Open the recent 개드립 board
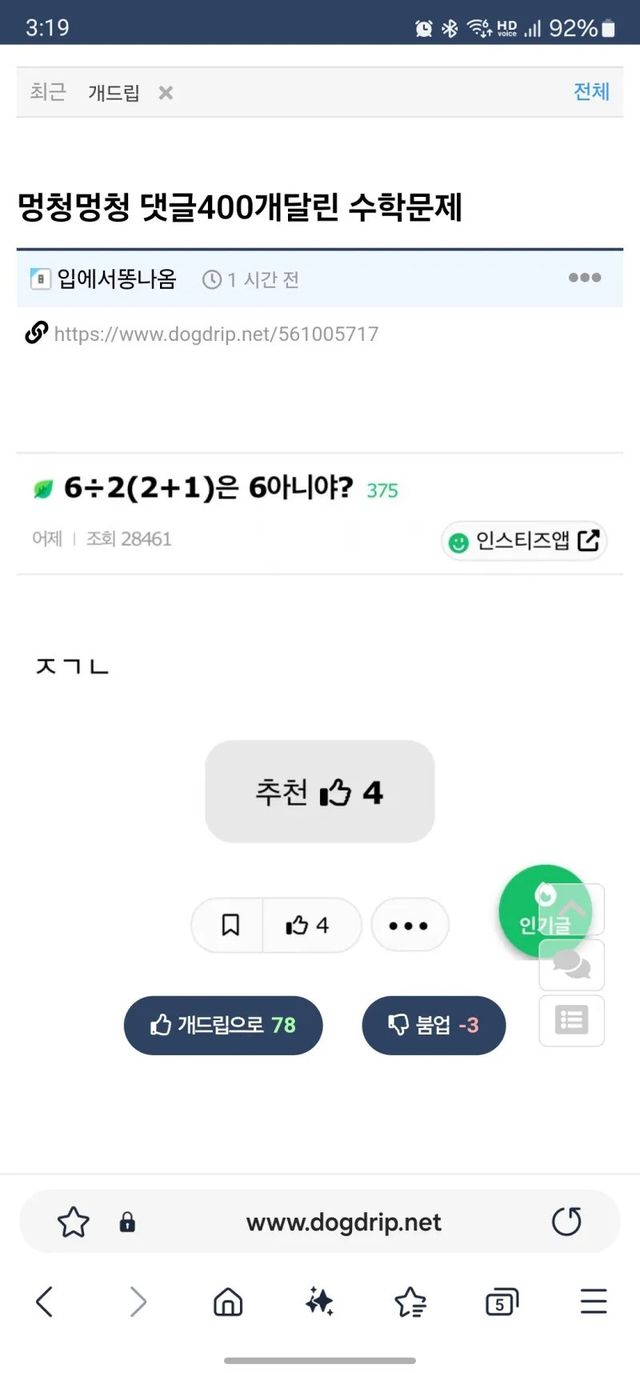This screenshot has height=1373, width=640. click(114, 93)
